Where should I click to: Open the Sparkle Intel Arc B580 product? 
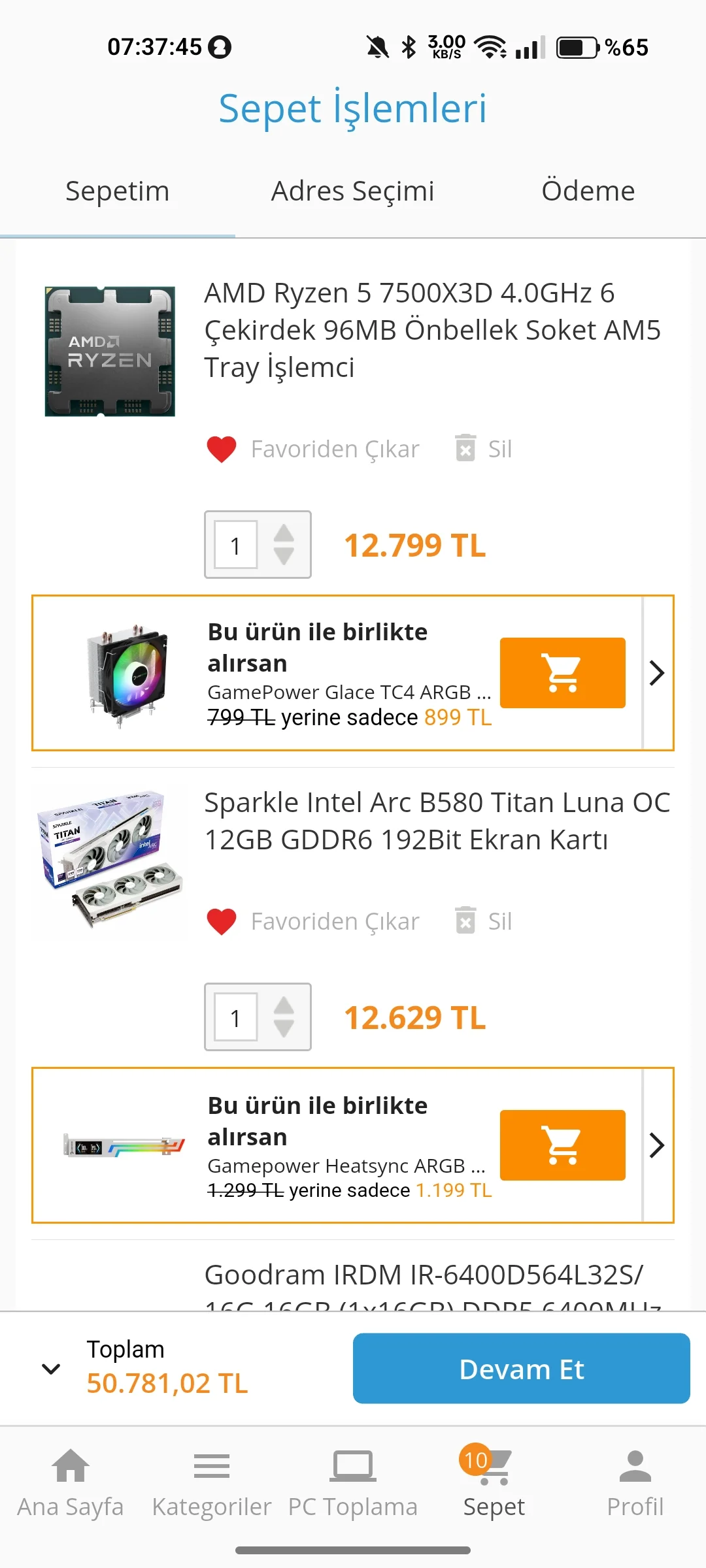pyautogui.click(x=437, y=821)
